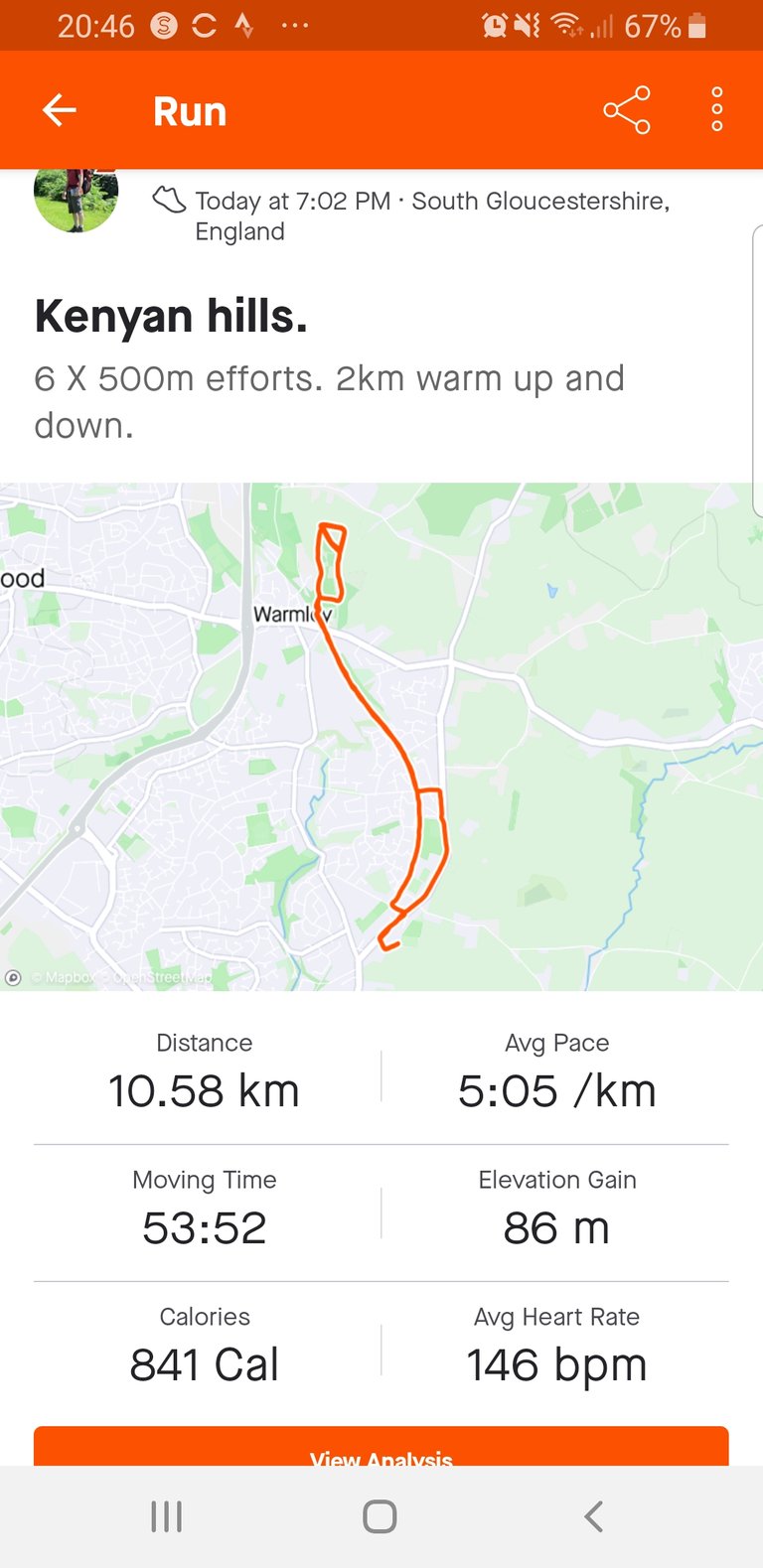Open the athlete's profile picture

[x=76, y=200]
